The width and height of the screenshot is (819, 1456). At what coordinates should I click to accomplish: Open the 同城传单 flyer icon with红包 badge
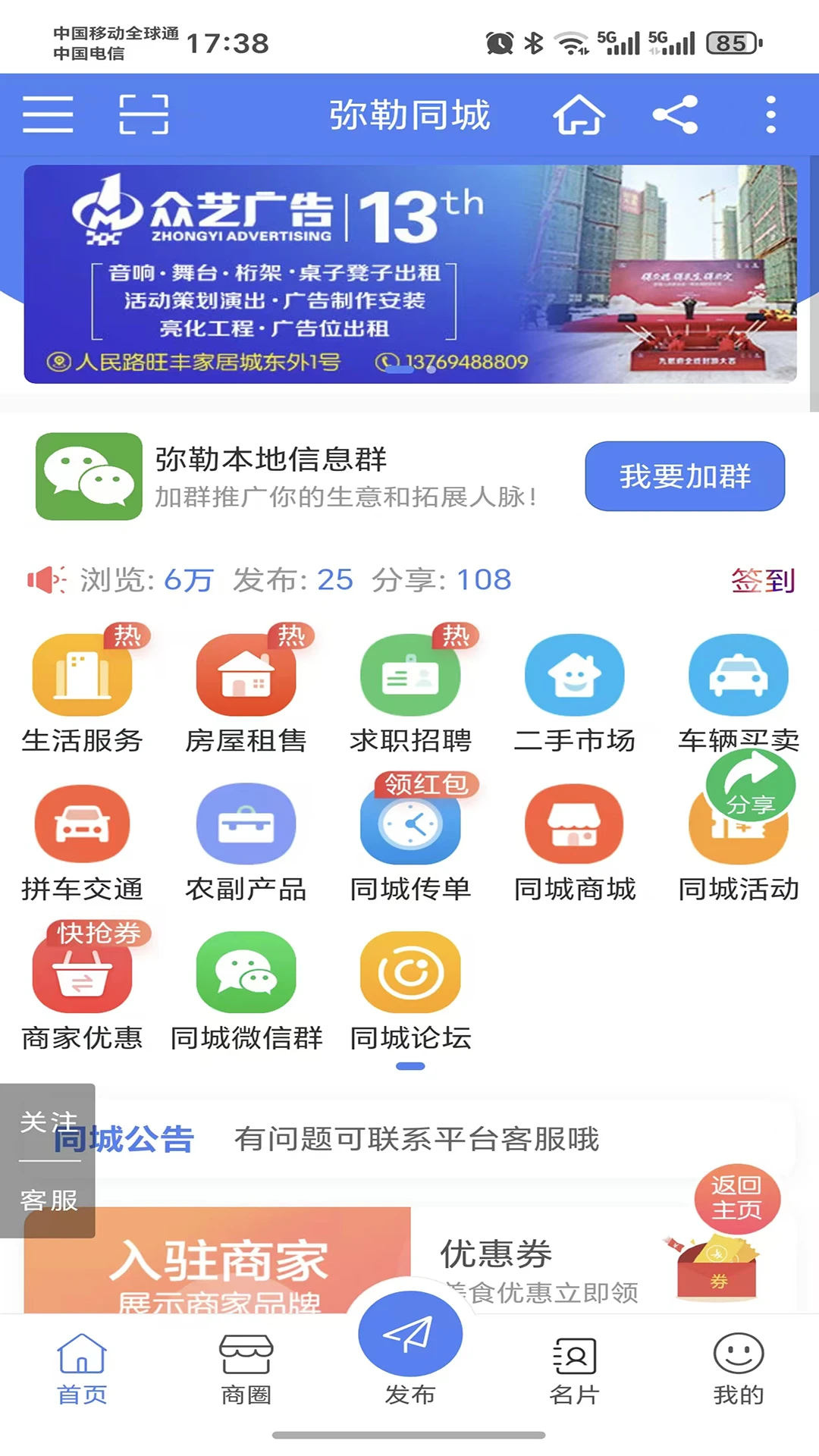[409, 823]
